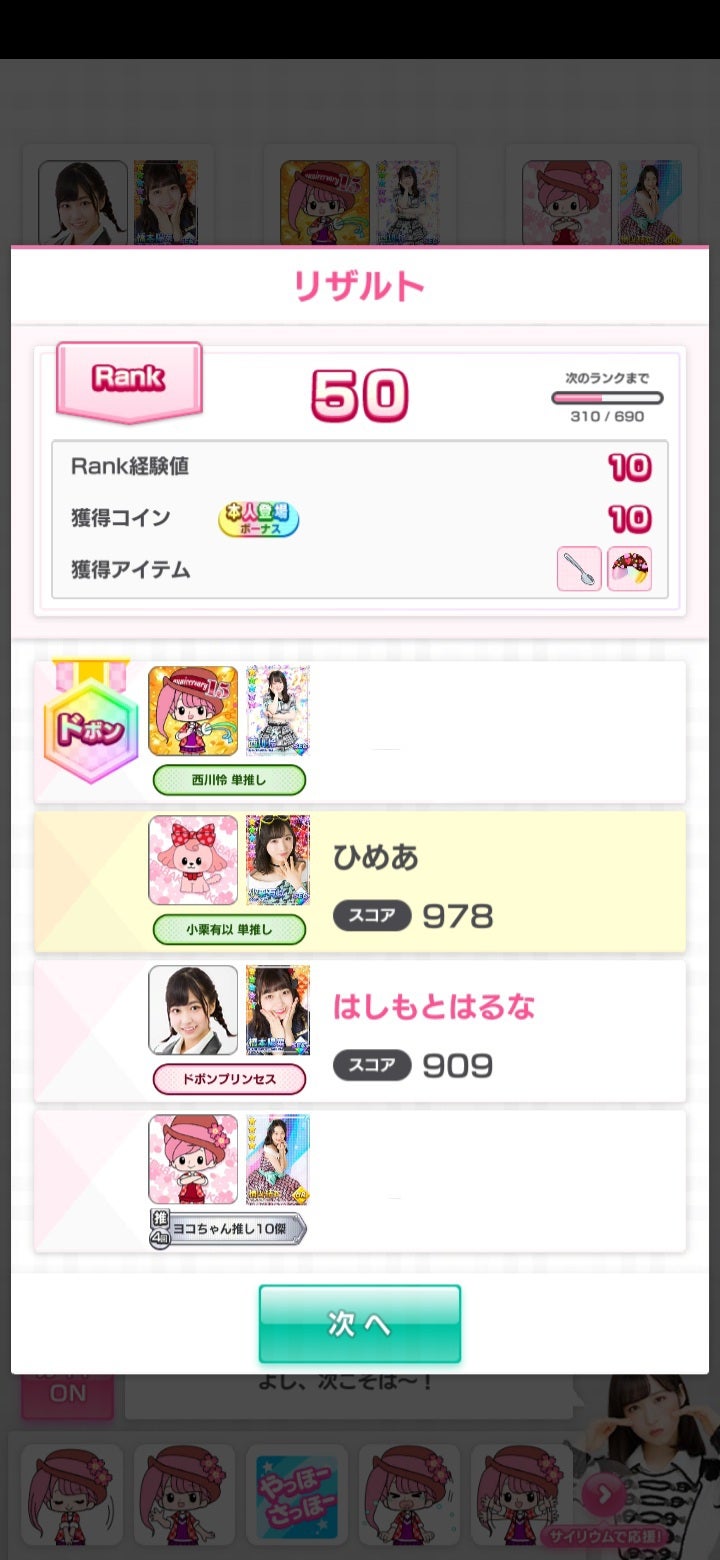Open はしもとはるな's player result row

click(x=360, y=1032)
